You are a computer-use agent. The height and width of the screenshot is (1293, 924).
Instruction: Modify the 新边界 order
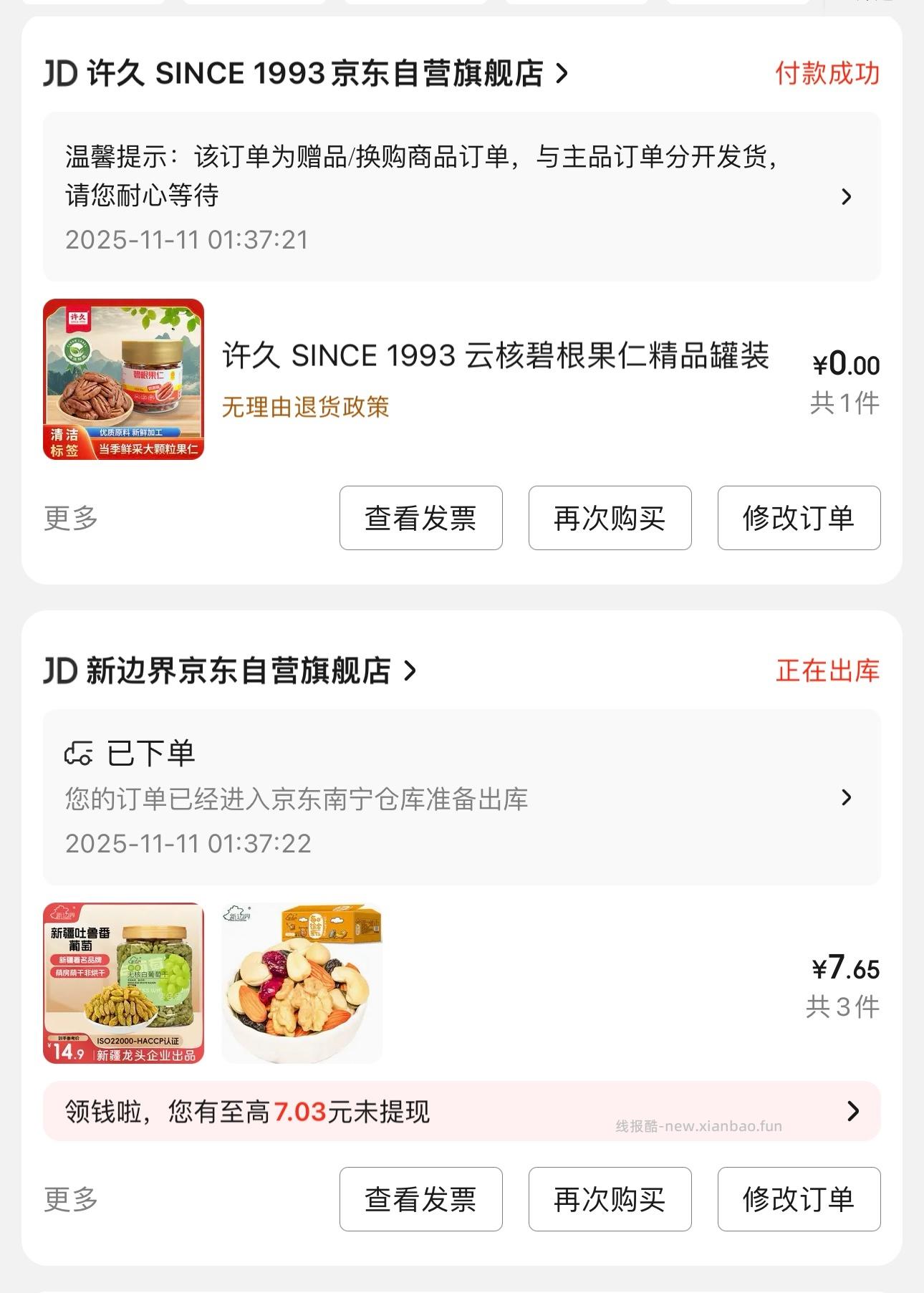click(x=799, y=1199)
